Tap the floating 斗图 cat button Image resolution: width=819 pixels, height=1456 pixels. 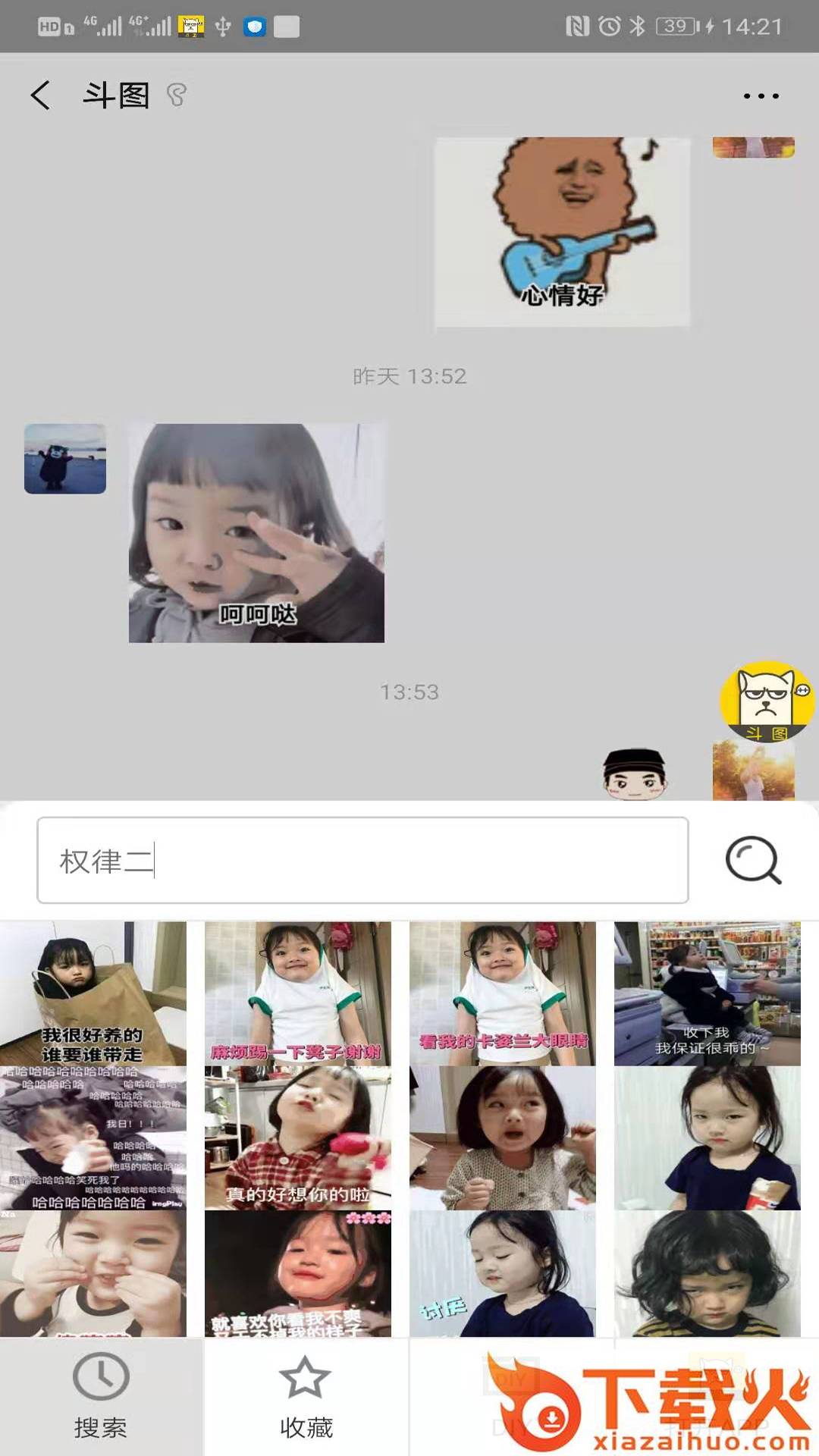[767, 701]
